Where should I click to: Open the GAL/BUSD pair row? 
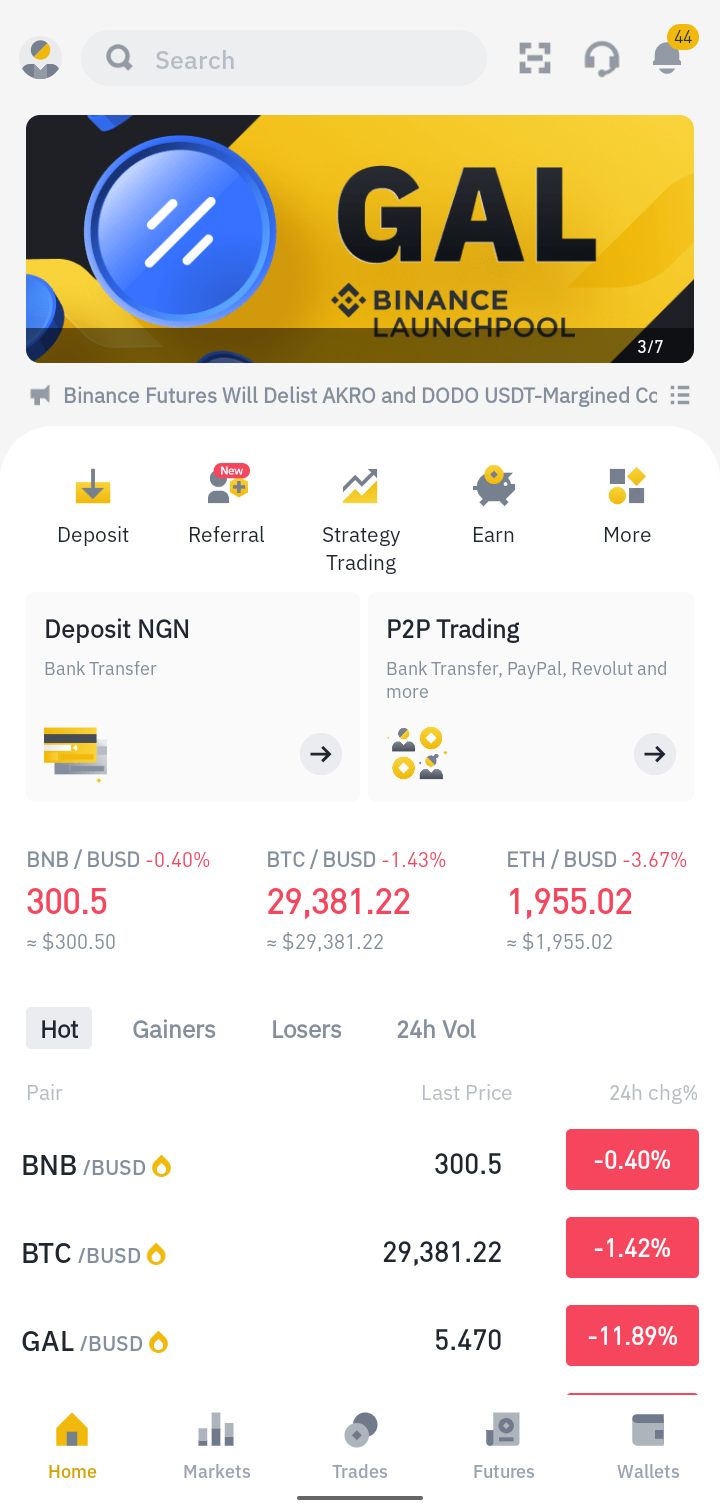pyautogui.click(x=360, y=1340)
